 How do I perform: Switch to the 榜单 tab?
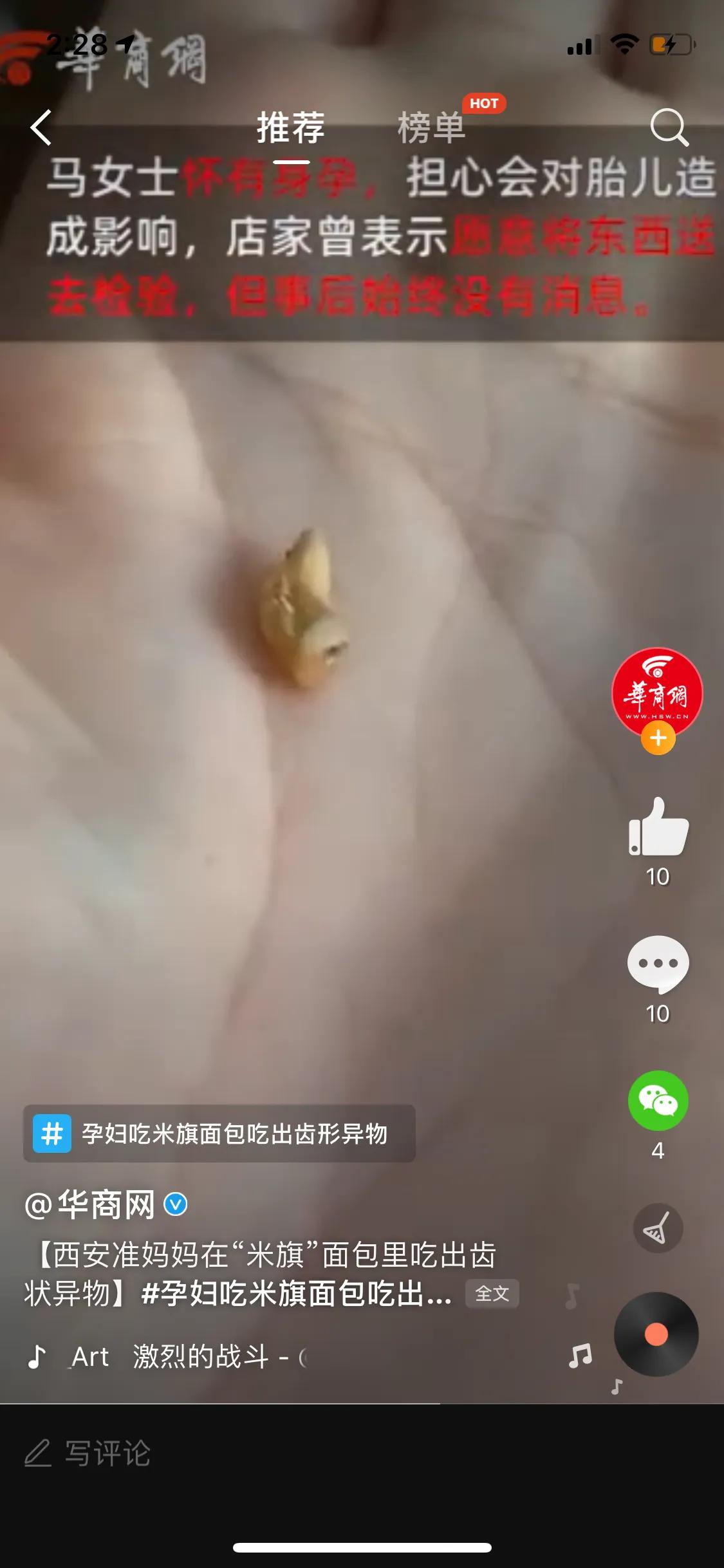(432, 127)
